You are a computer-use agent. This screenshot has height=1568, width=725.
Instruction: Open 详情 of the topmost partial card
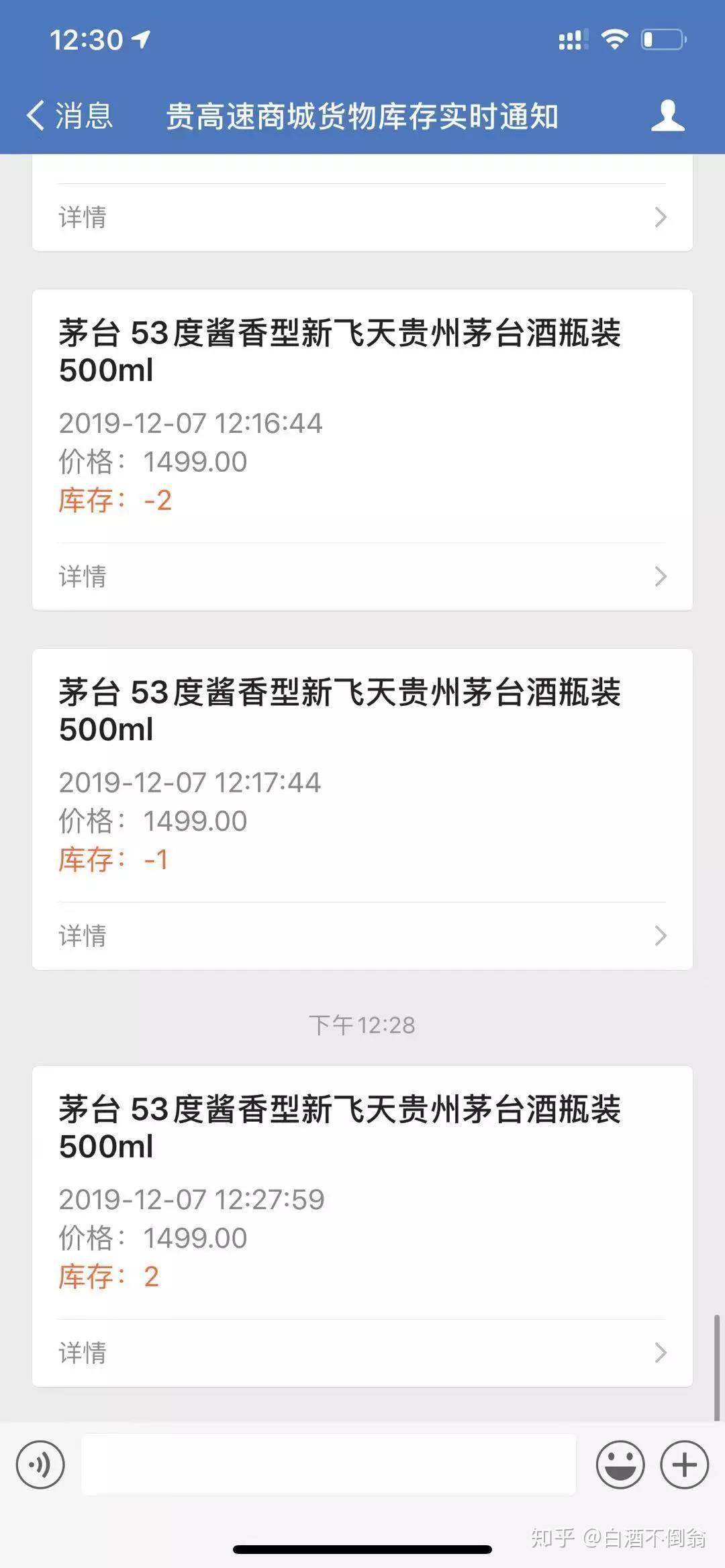[362, 217]
